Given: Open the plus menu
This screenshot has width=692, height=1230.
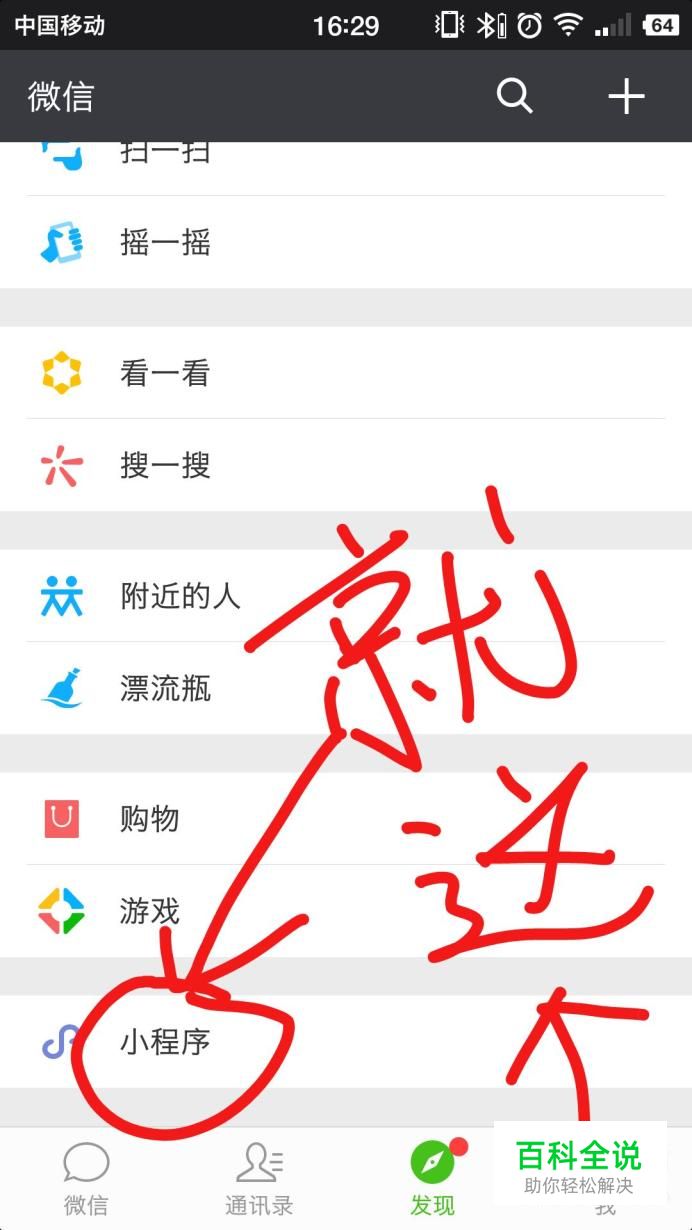Looking at the screenshot, I should click(x=626, y=97).
